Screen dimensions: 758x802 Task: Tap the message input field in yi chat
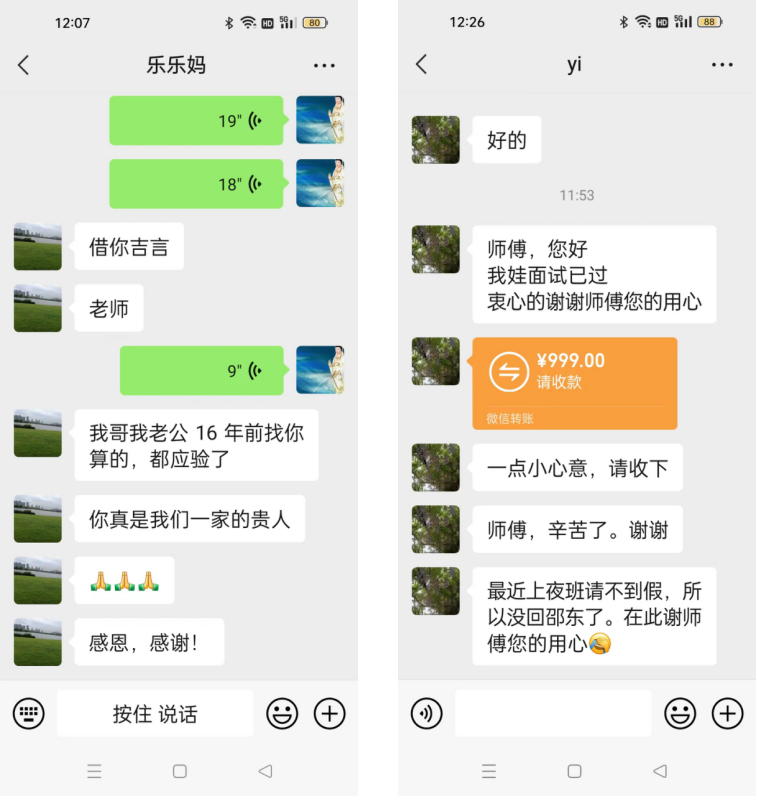click(x=553, y=713)
